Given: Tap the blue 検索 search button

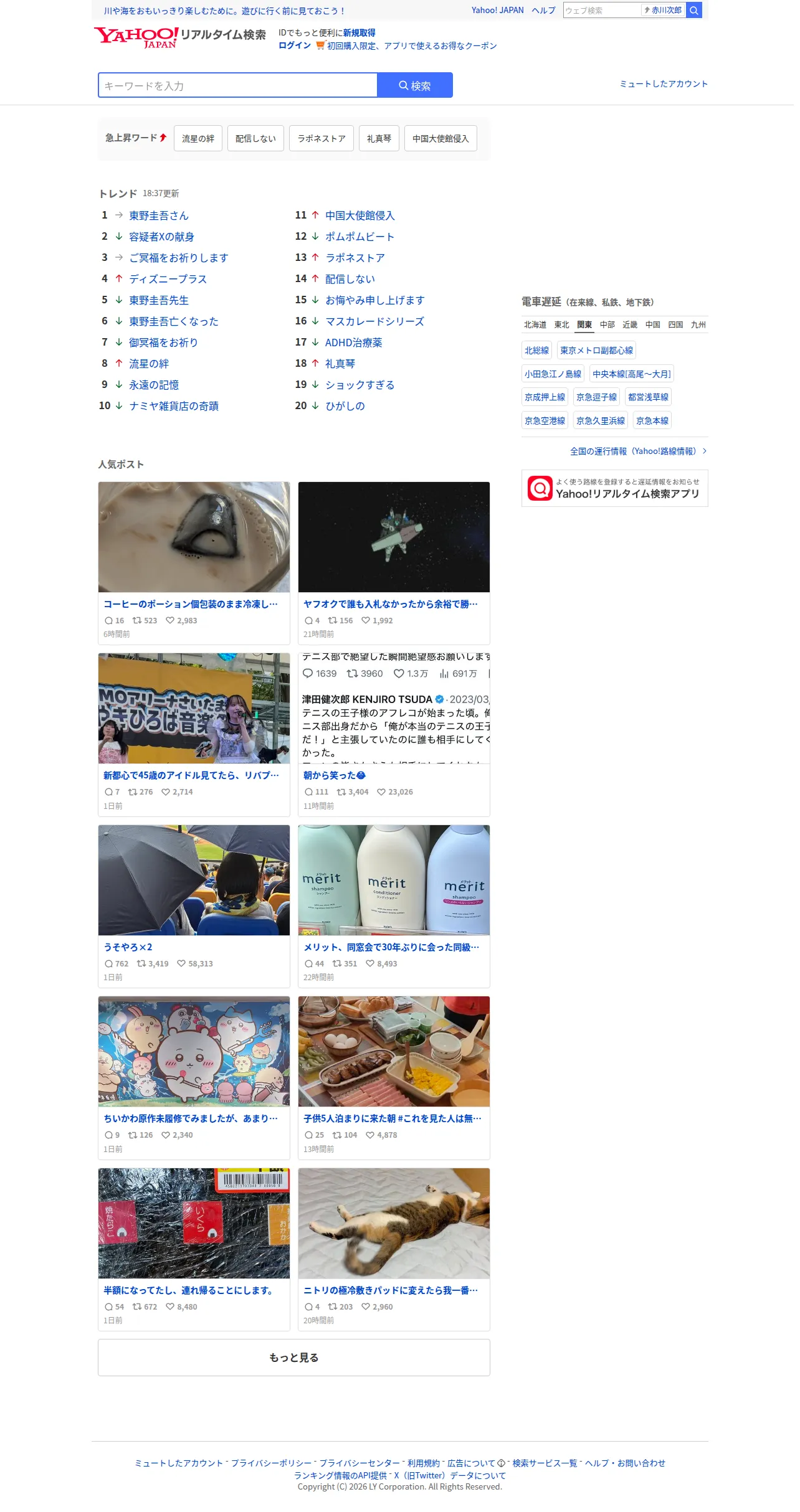Looking at the screenshot, I should pos(415,85).
